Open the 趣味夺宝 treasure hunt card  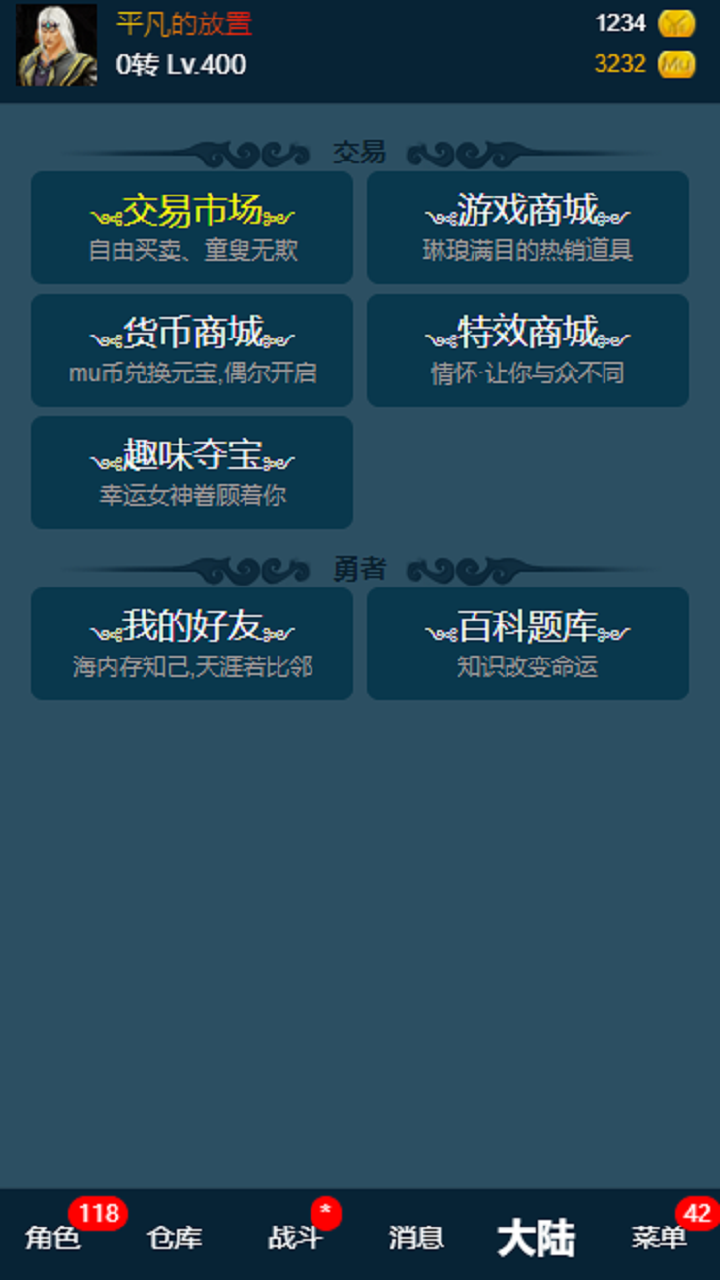[192, 472]
